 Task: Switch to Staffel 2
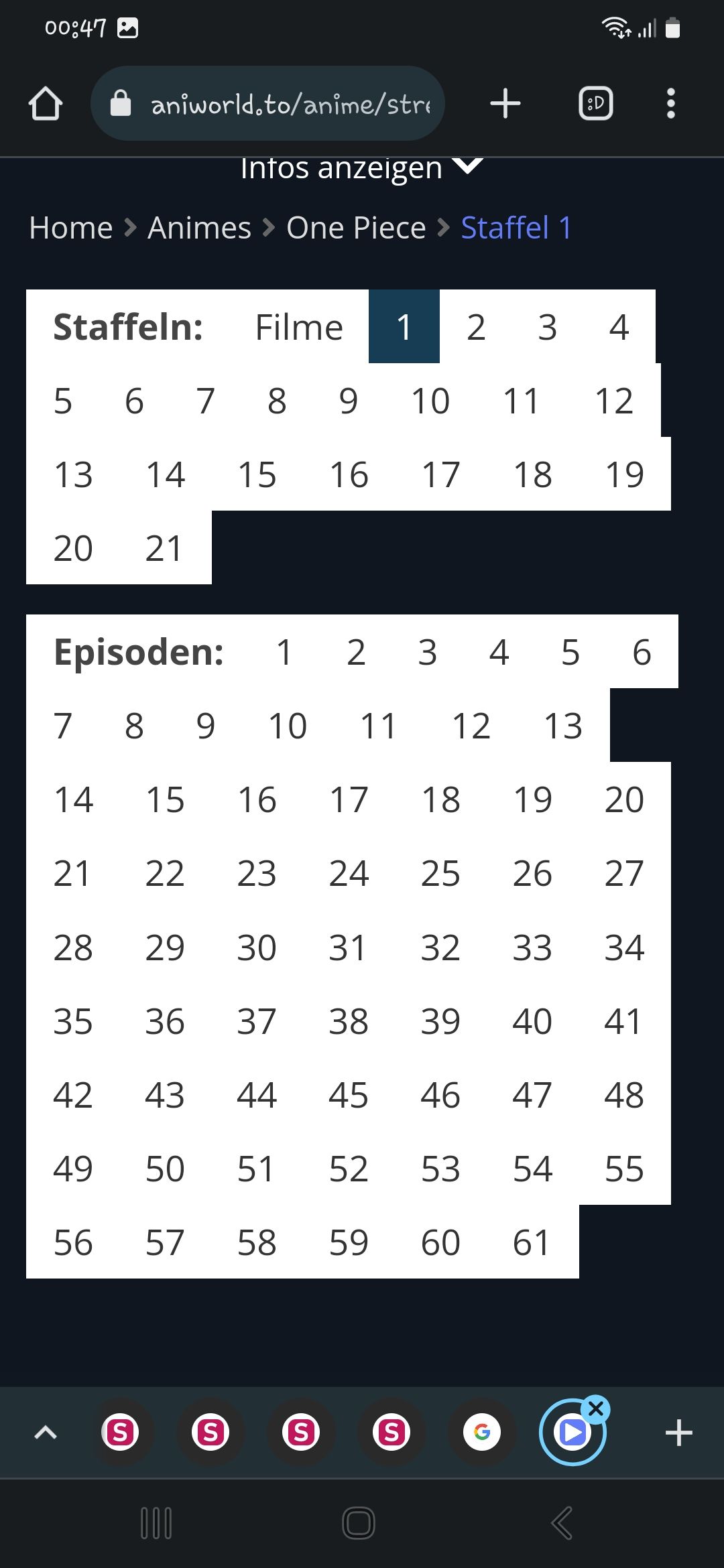476,327
